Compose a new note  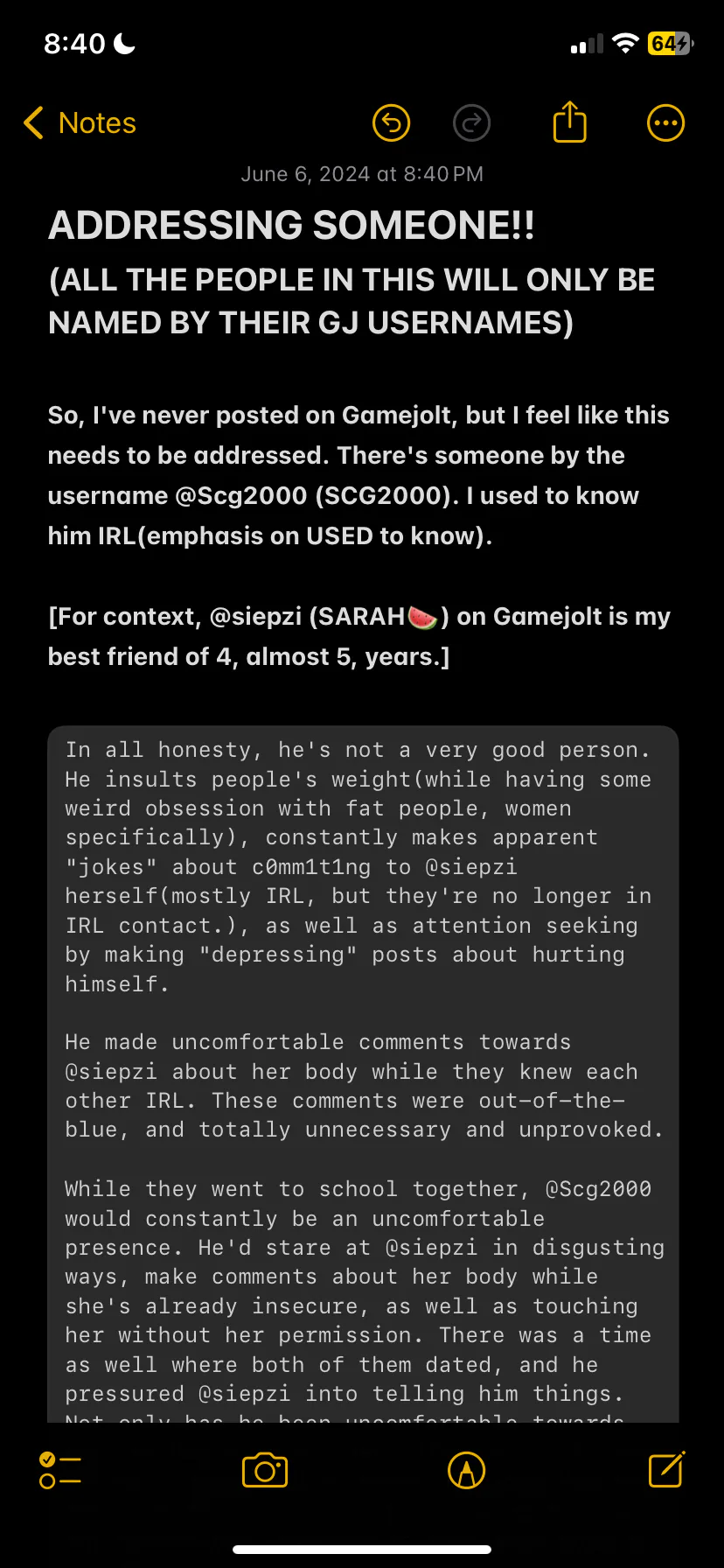point(666,1469)
